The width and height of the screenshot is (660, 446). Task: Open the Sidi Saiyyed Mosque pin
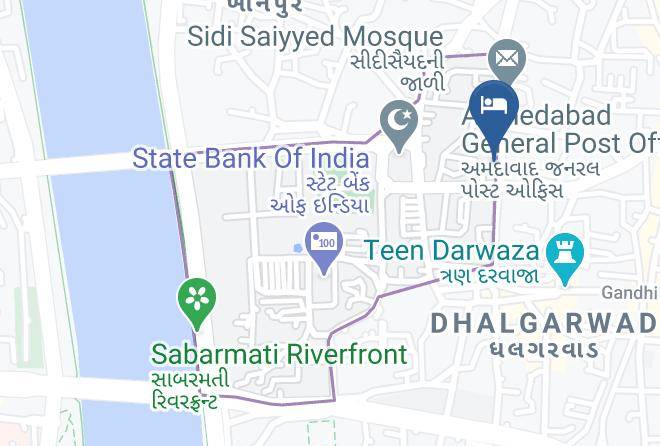(x=399, y=125)
